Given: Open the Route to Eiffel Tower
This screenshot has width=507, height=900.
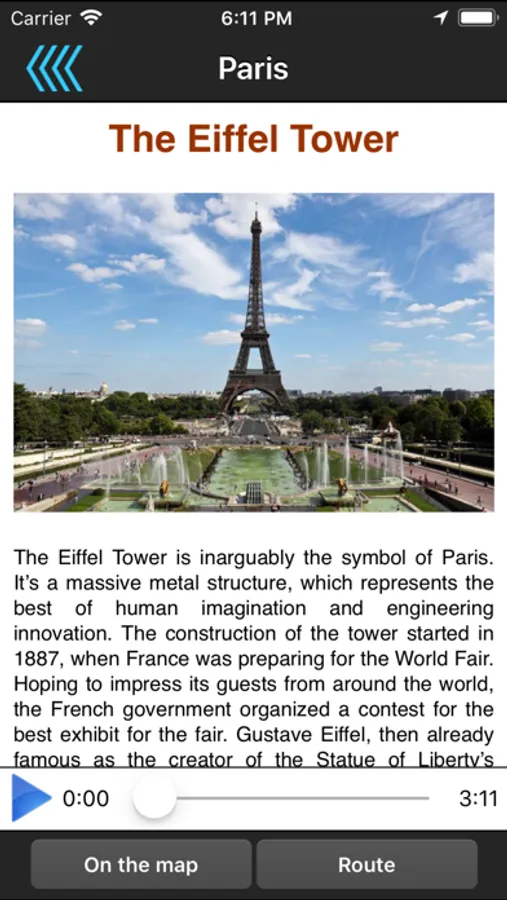Looking at the screenshot, I should pos(367,864).
